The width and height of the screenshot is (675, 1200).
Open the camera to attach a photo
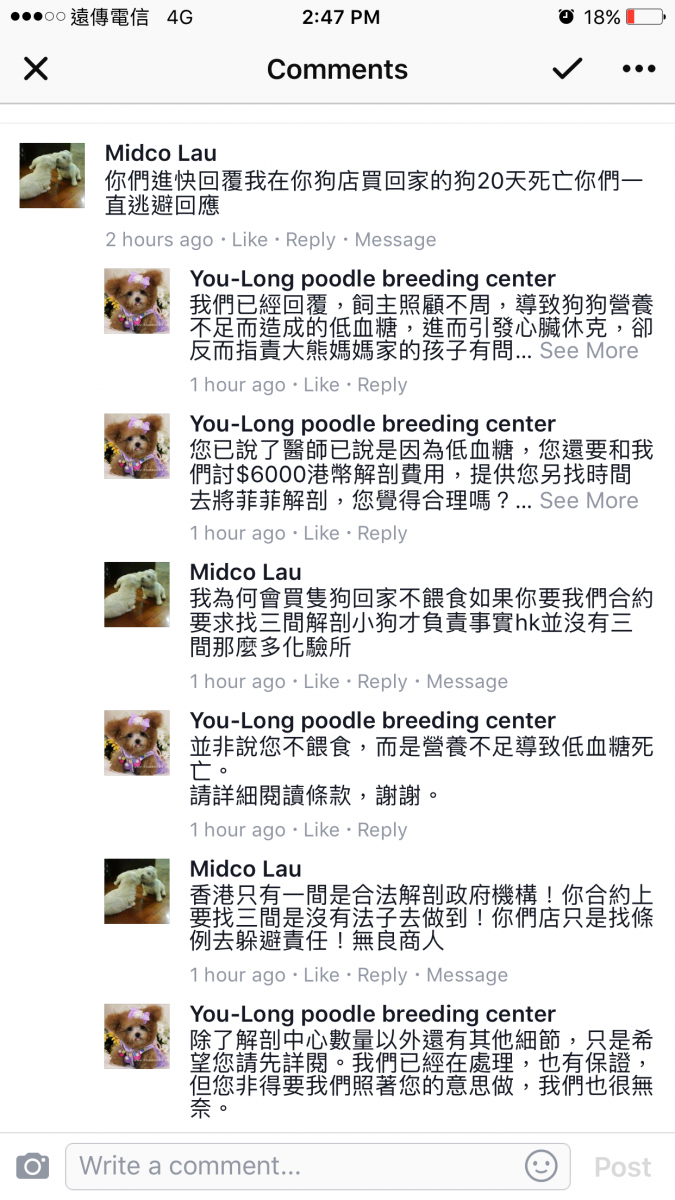pyautogui.click(x=32, y=1166)
